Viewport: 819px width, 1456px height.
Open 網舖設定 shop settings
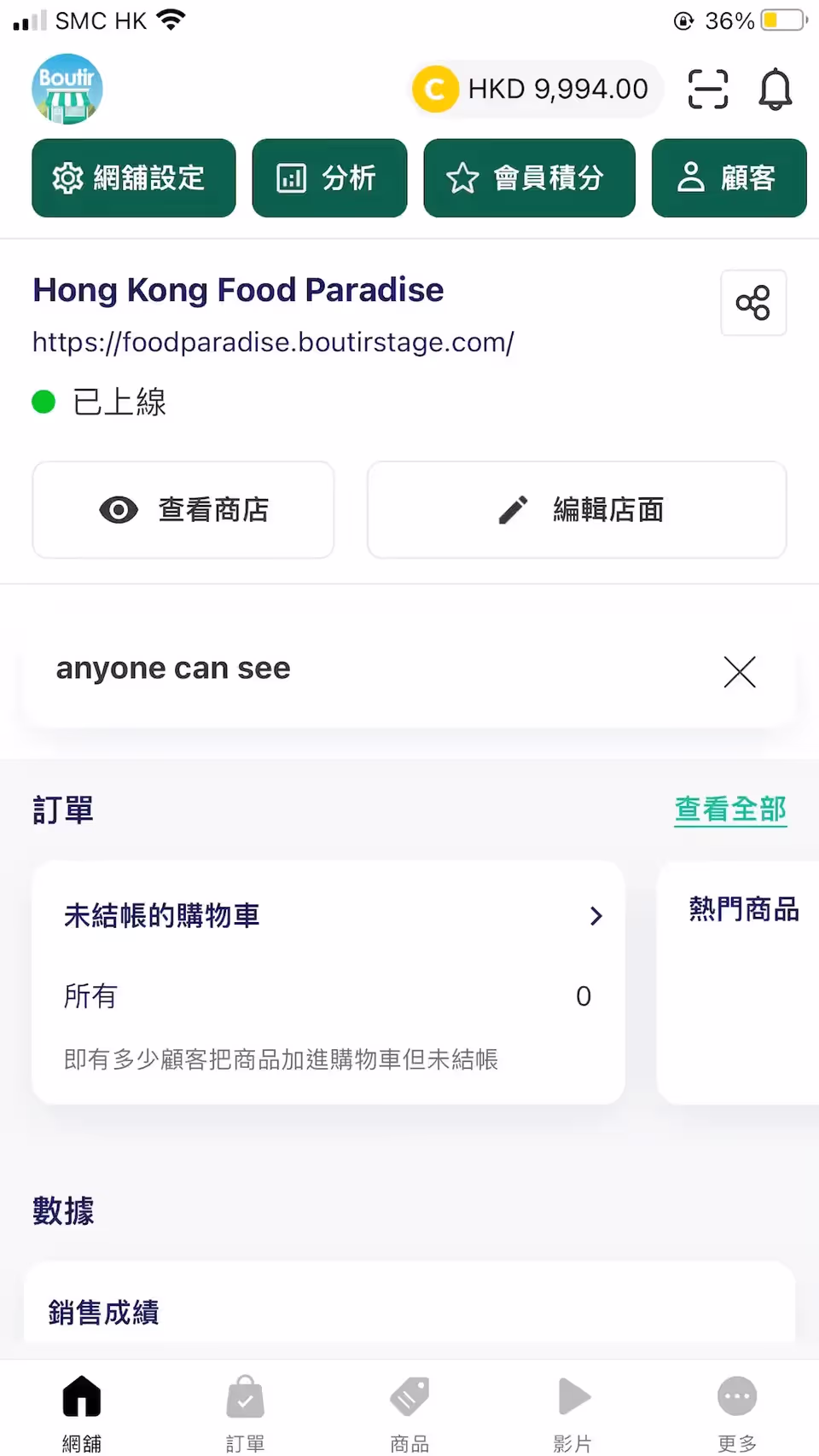(134, 178)
